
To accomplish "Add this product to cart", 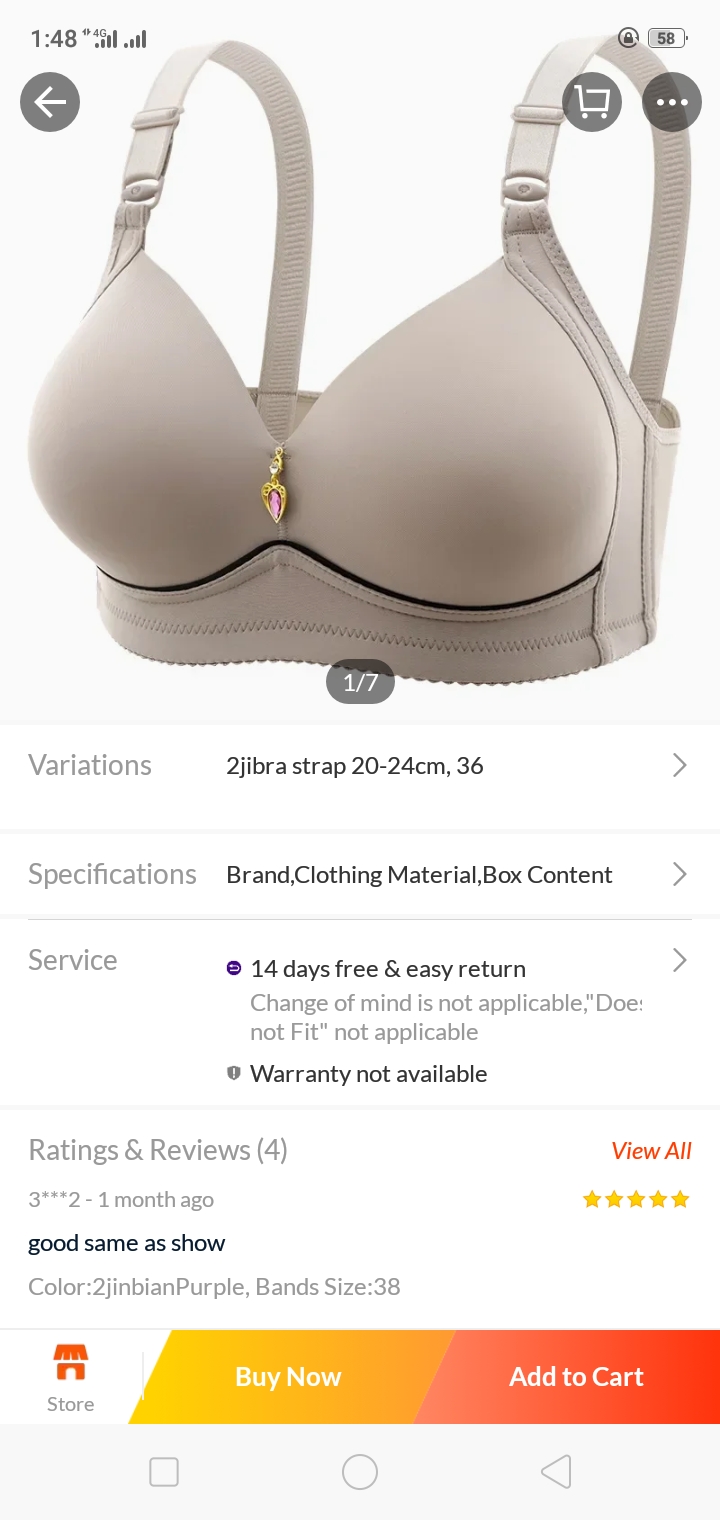I will tap(576, 1377).
